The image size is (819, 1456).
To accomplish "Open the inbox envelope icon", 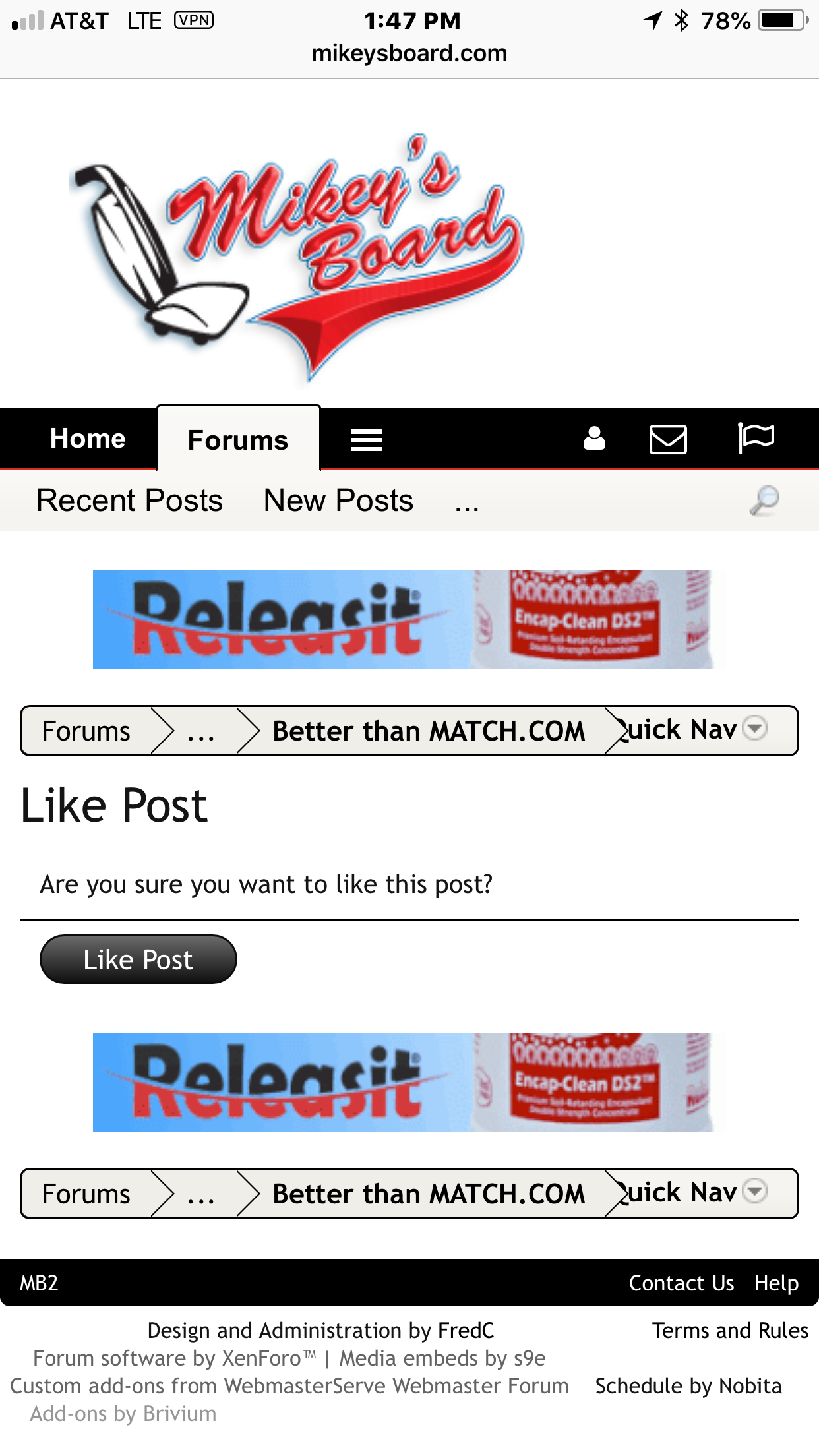I will [668, 439].
